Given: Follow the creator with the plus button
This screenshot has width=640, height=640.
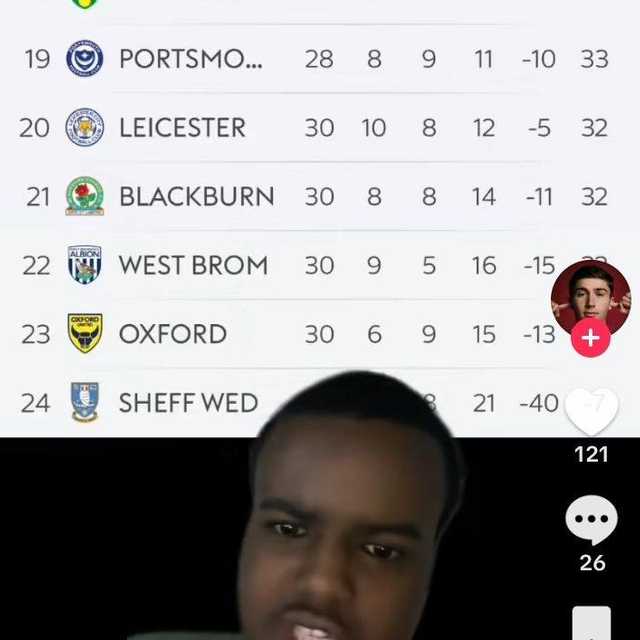Looking at the screenshot, I should click(x=590, y=338).
